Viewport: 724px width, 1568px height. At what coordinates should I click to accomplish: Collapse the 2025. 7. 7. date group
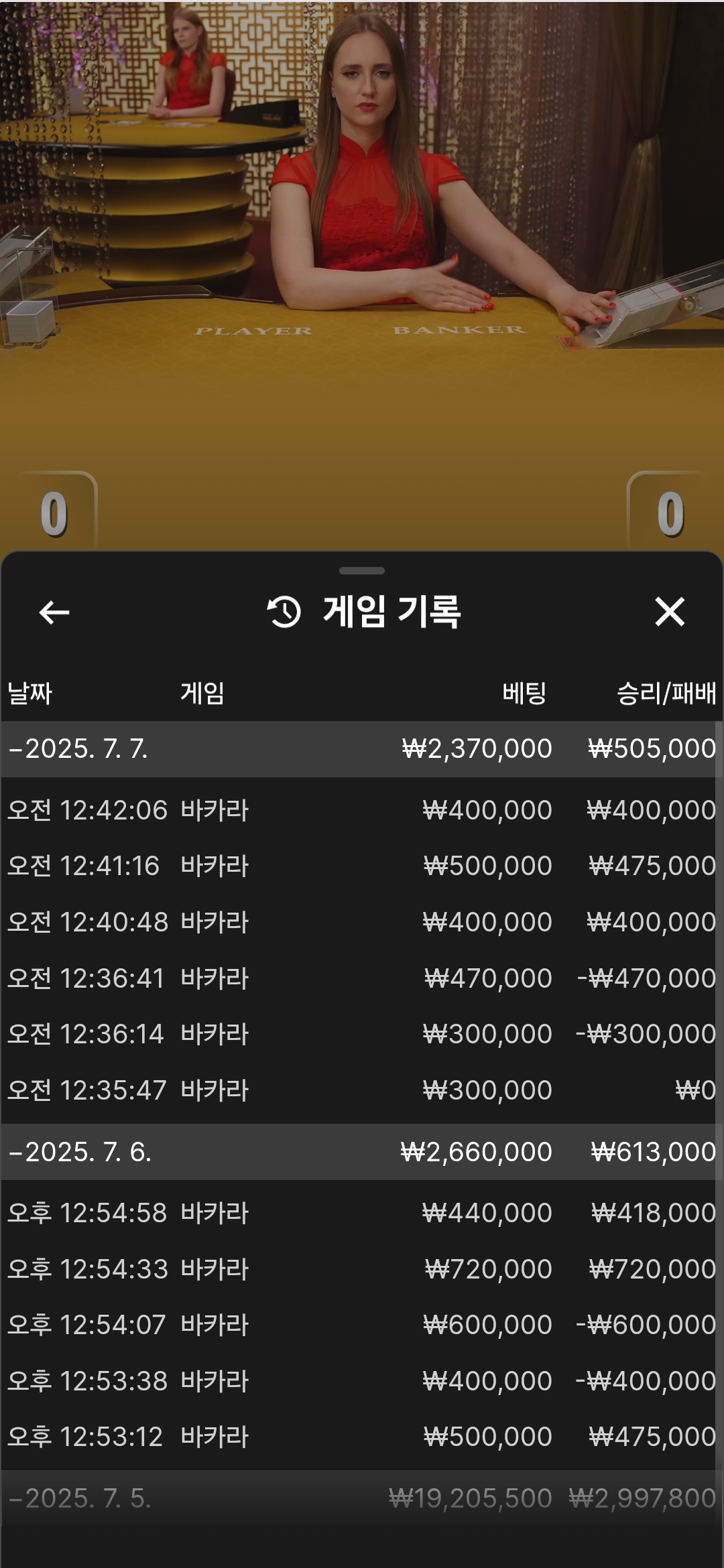pos(362,748)
